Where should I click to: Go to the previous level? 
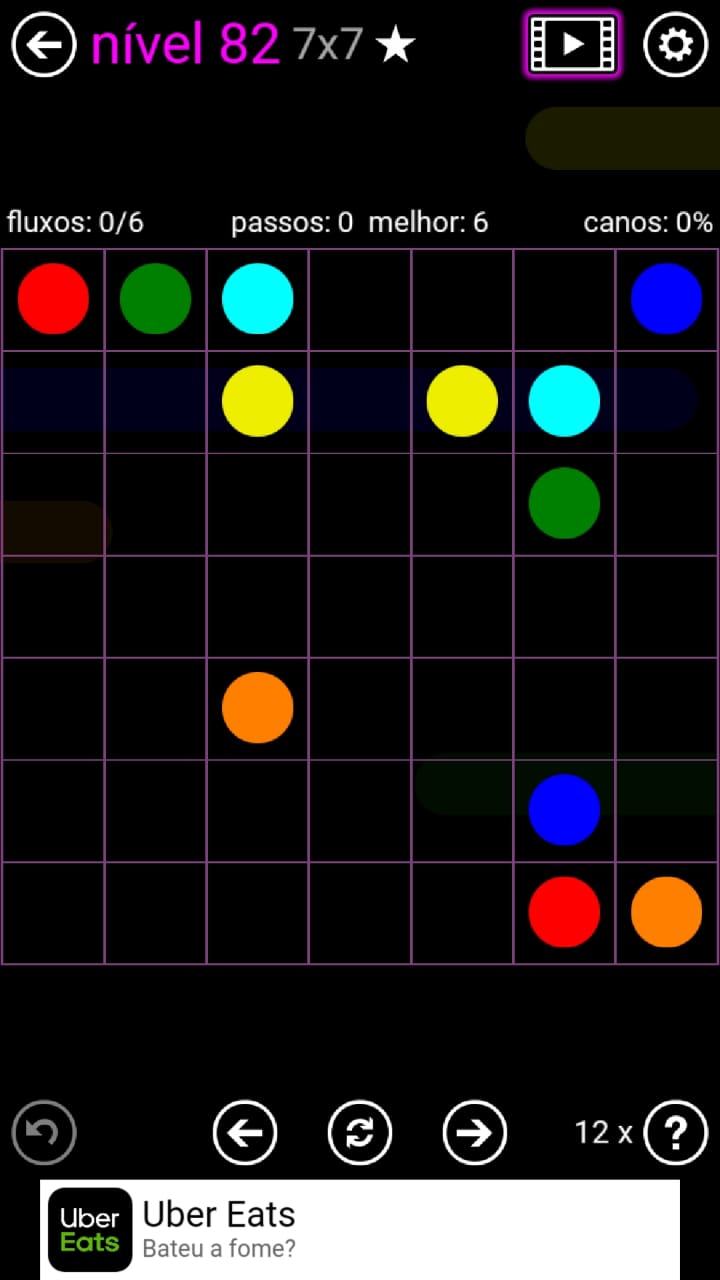(245, 1132)
